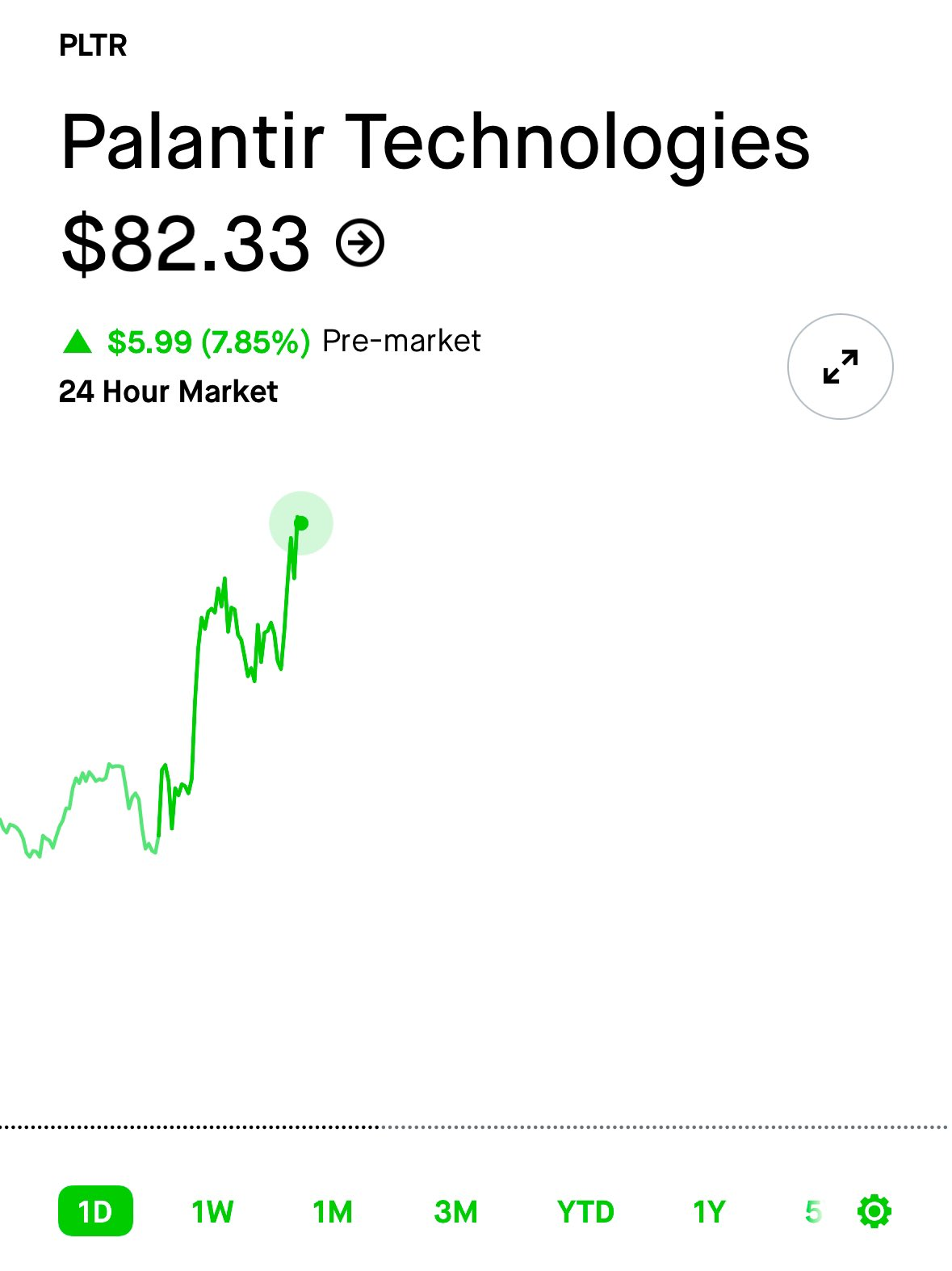Tap the arrow icon beside the $82.33 price
This screenshot has width=952, height=1271.
click(x=360, y=242)
